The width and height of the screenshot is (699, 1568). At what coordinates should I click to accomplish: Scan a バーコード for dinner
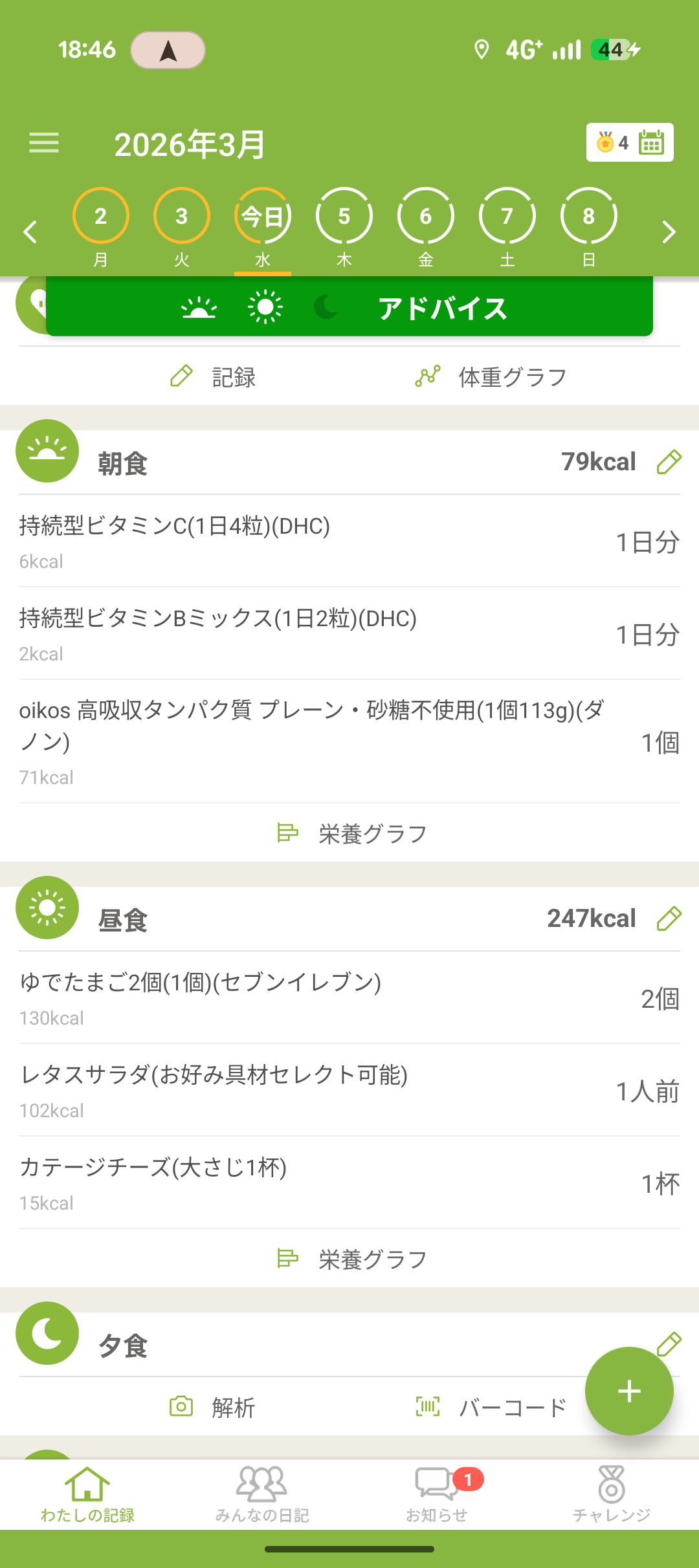tap(492, 1407)
